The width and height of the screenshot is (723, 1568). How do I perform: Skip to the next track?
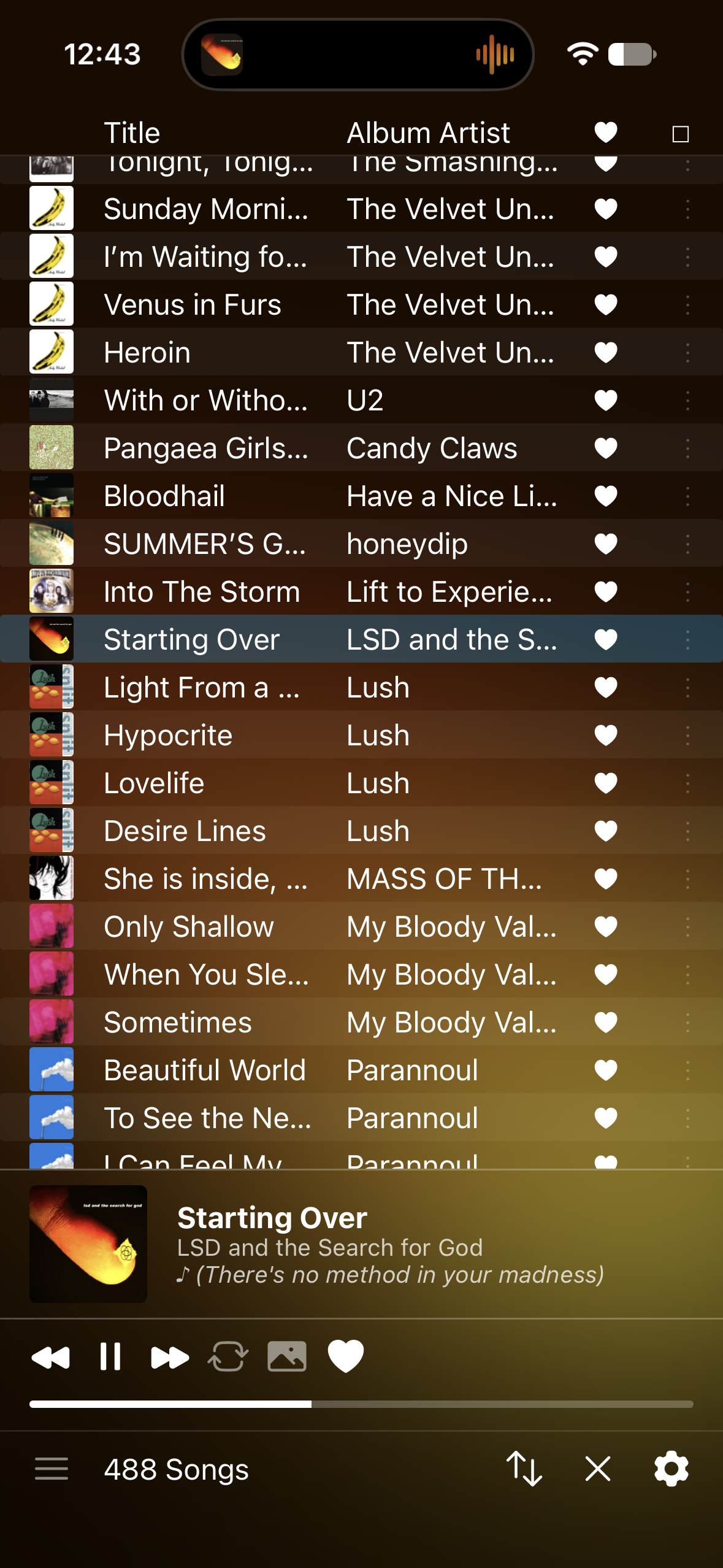coord(170,1357)
